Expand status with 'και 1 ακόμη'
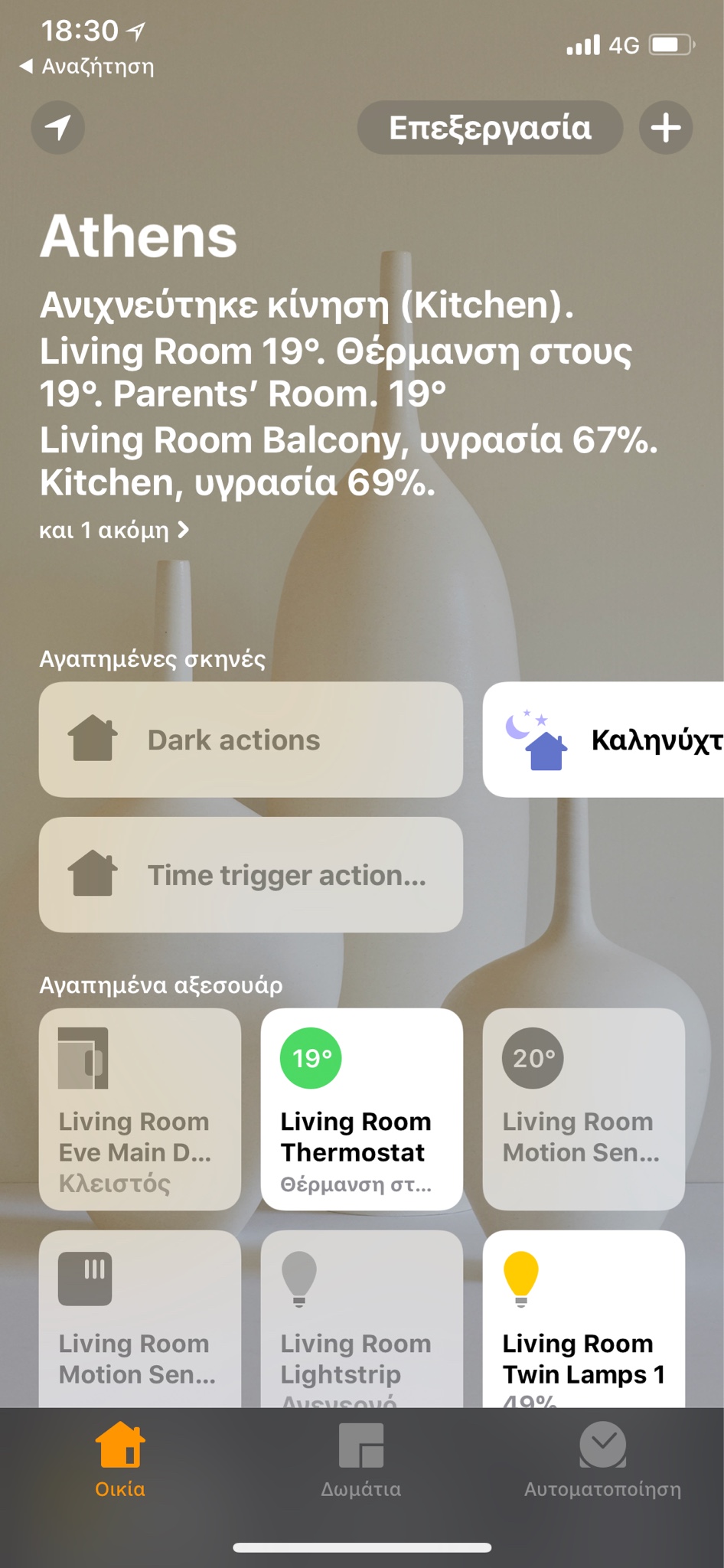724x1568 pixels. point(114,530)
